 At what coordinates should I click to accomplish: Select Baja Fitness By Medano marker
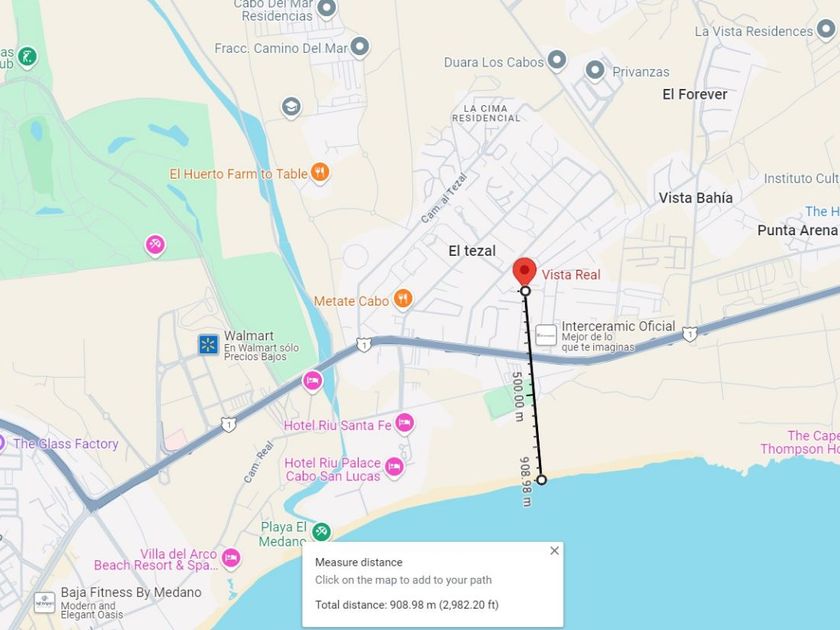(44, 602)
